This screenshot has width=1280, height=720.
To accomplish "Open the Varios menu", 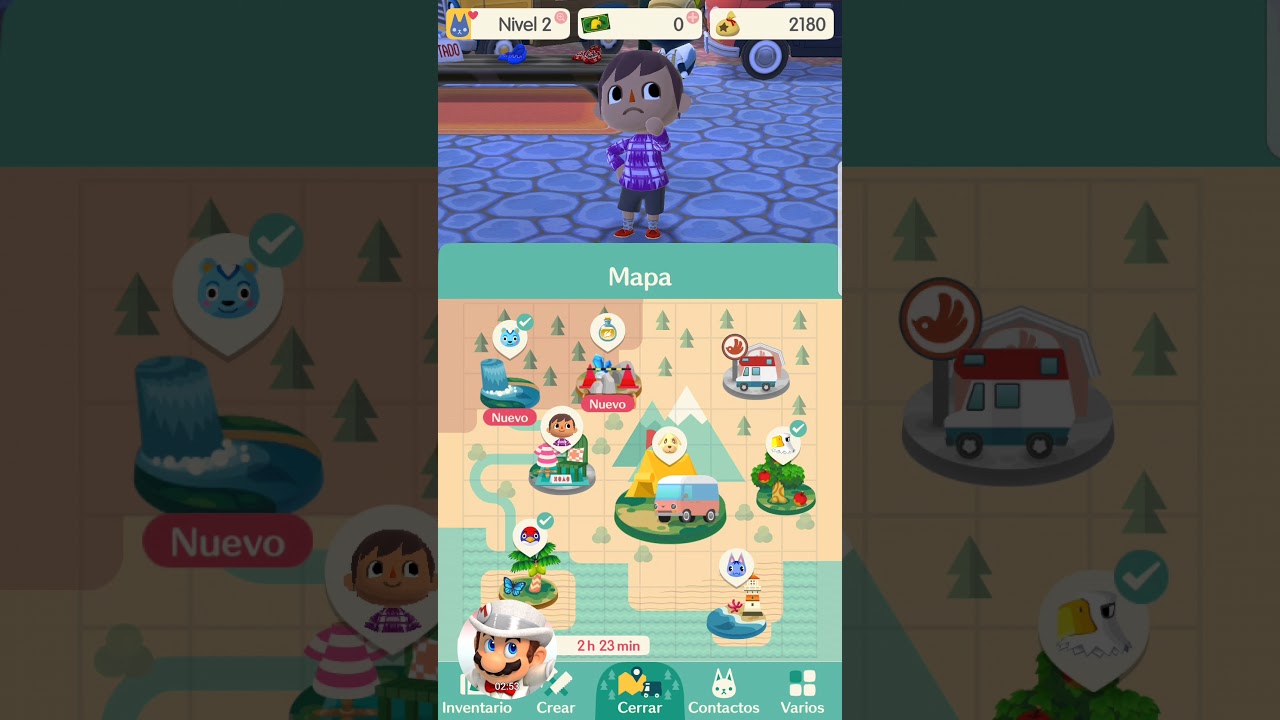I will [802, 693].
